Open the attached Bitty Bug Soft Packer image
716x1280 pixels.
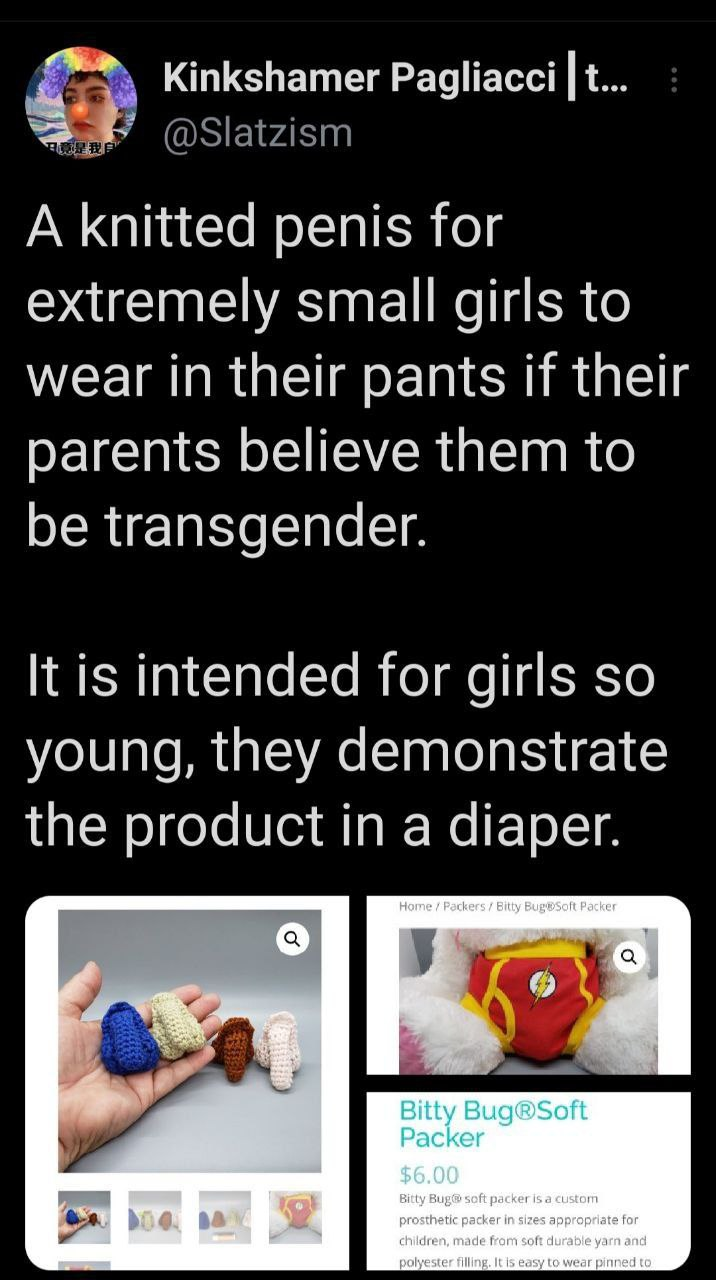click(529, 1181)
